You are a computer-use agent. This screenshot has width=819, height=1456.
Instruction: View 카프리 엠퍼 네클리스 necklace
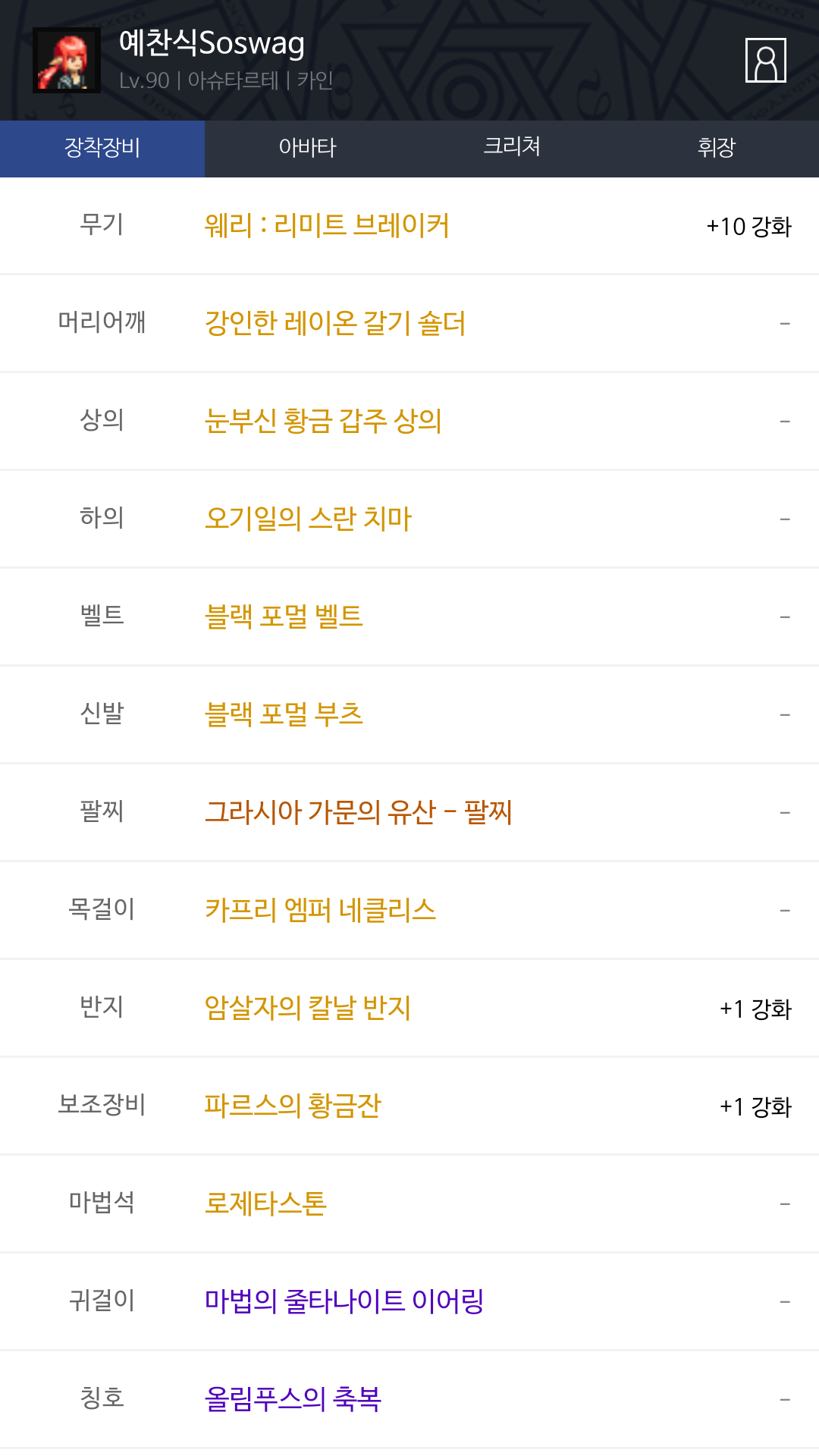320,911
